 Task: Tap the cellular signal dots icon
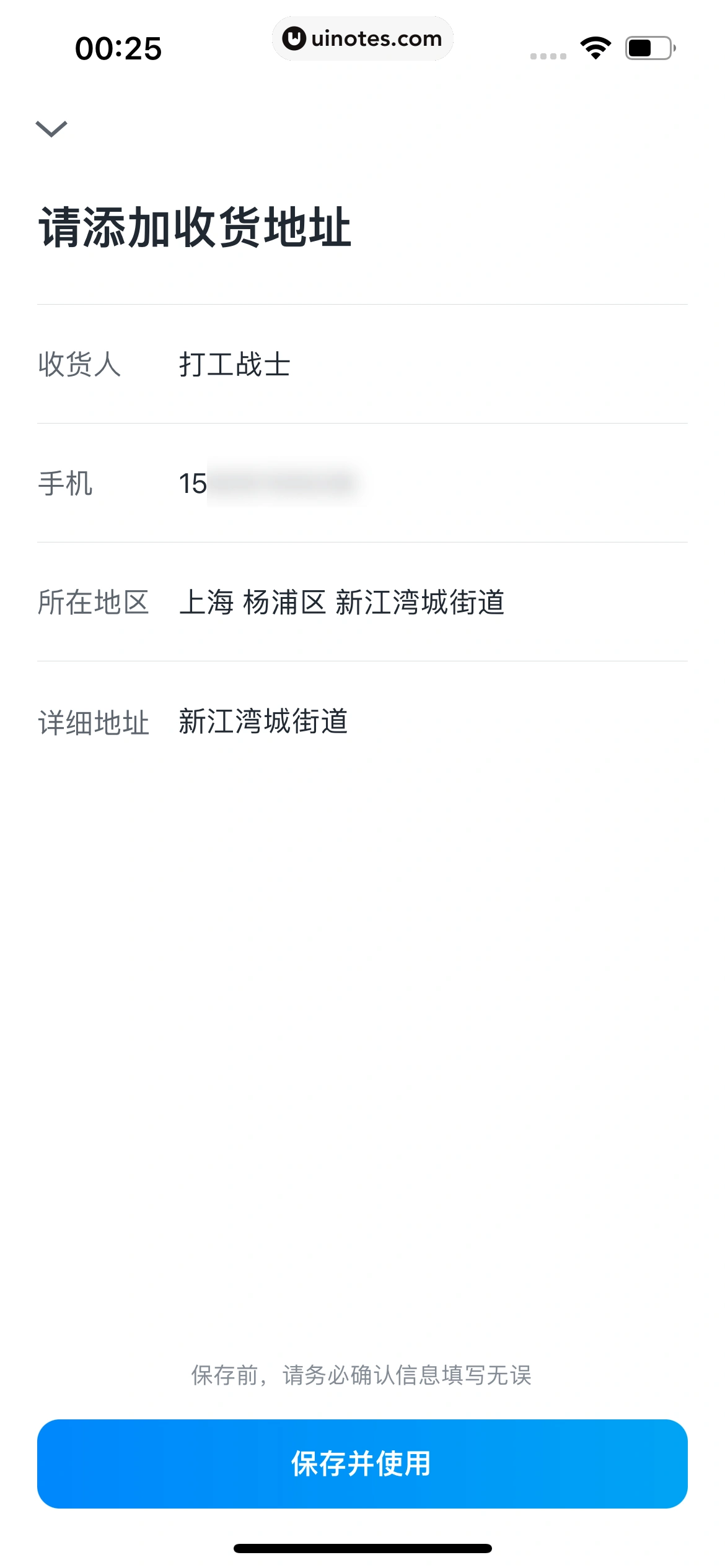point(547,54)
